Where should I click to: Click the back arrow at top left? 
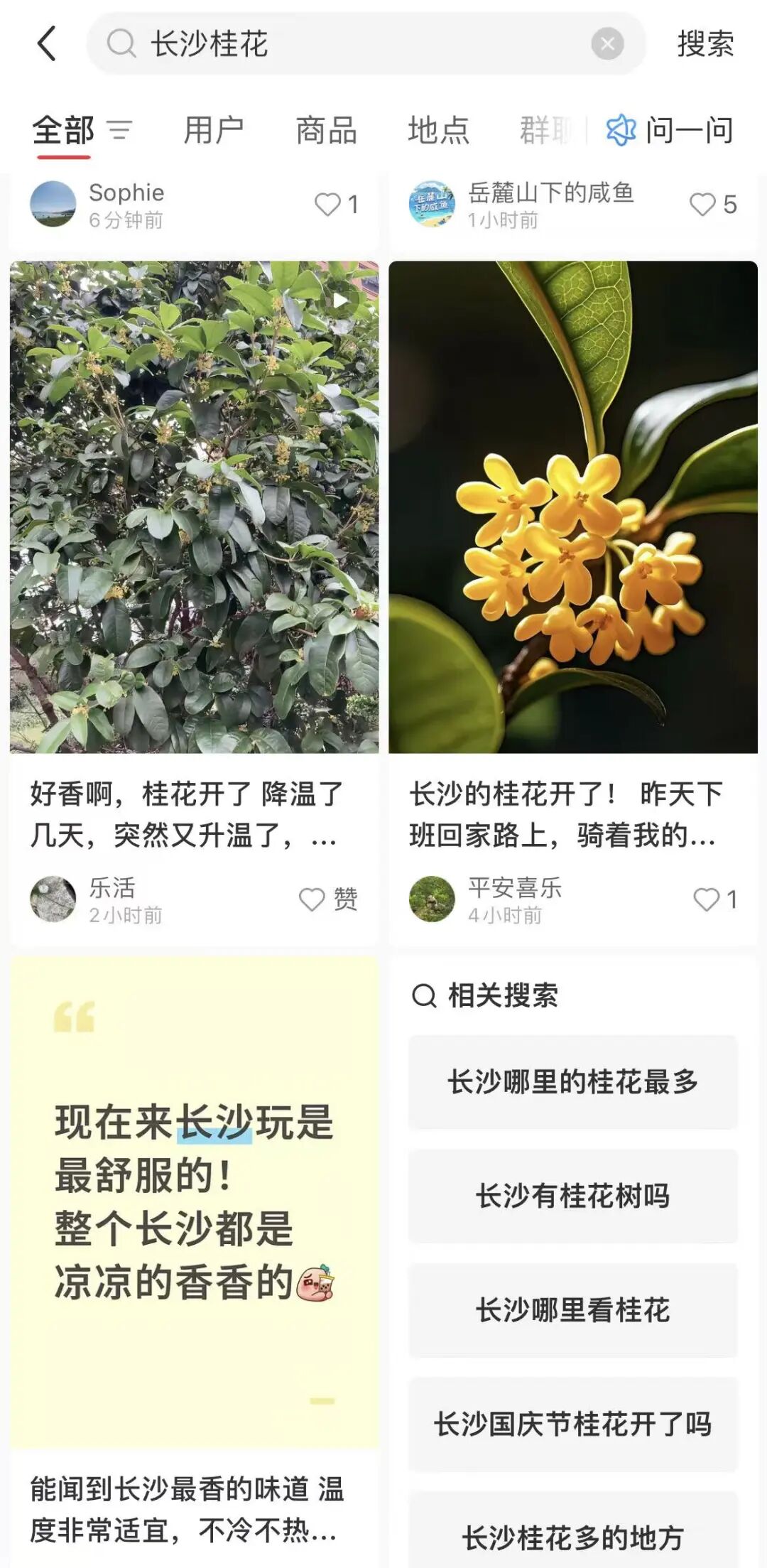pyautogui.click(x=45, y=44)
